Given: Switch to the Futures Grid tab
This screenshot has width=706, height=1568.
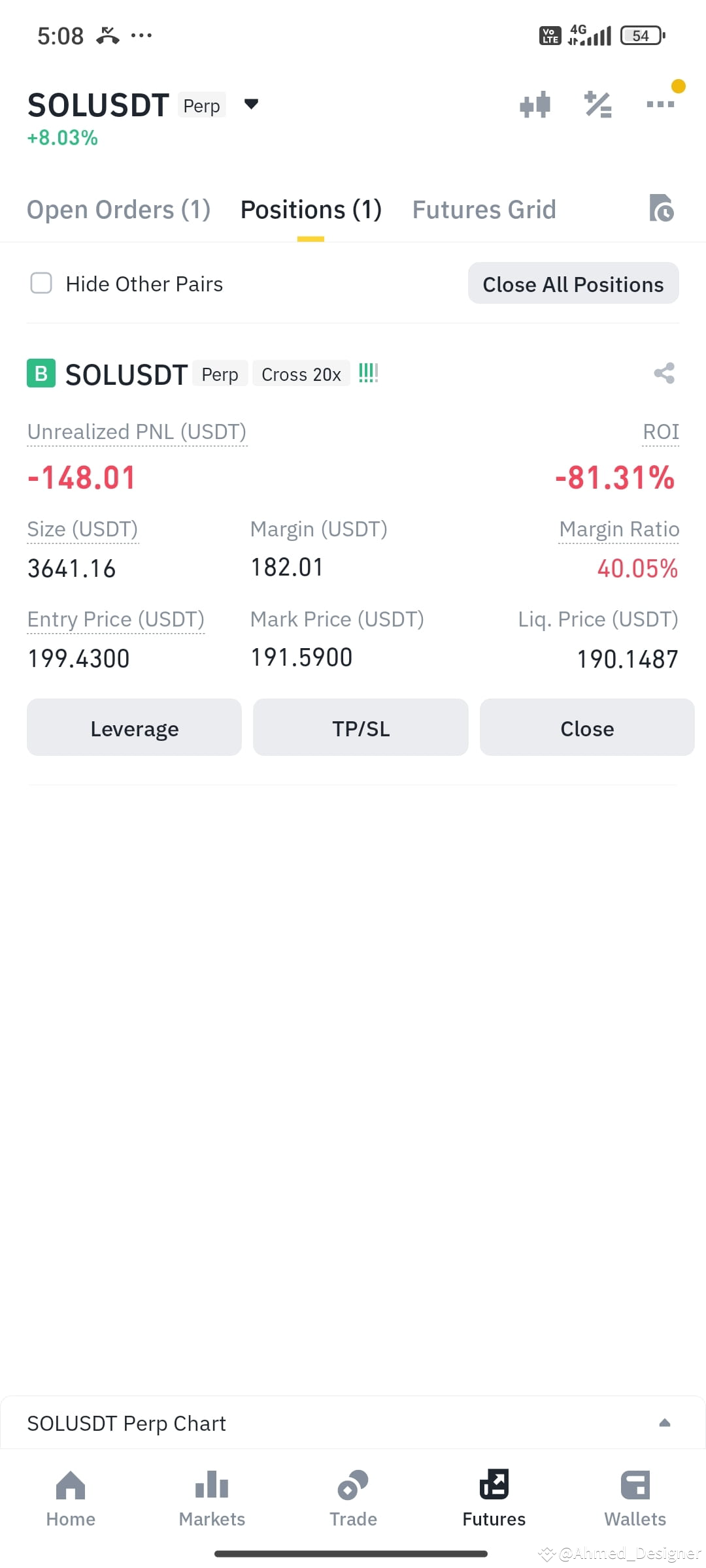Looking at the screenshot, I should point(483,209).
